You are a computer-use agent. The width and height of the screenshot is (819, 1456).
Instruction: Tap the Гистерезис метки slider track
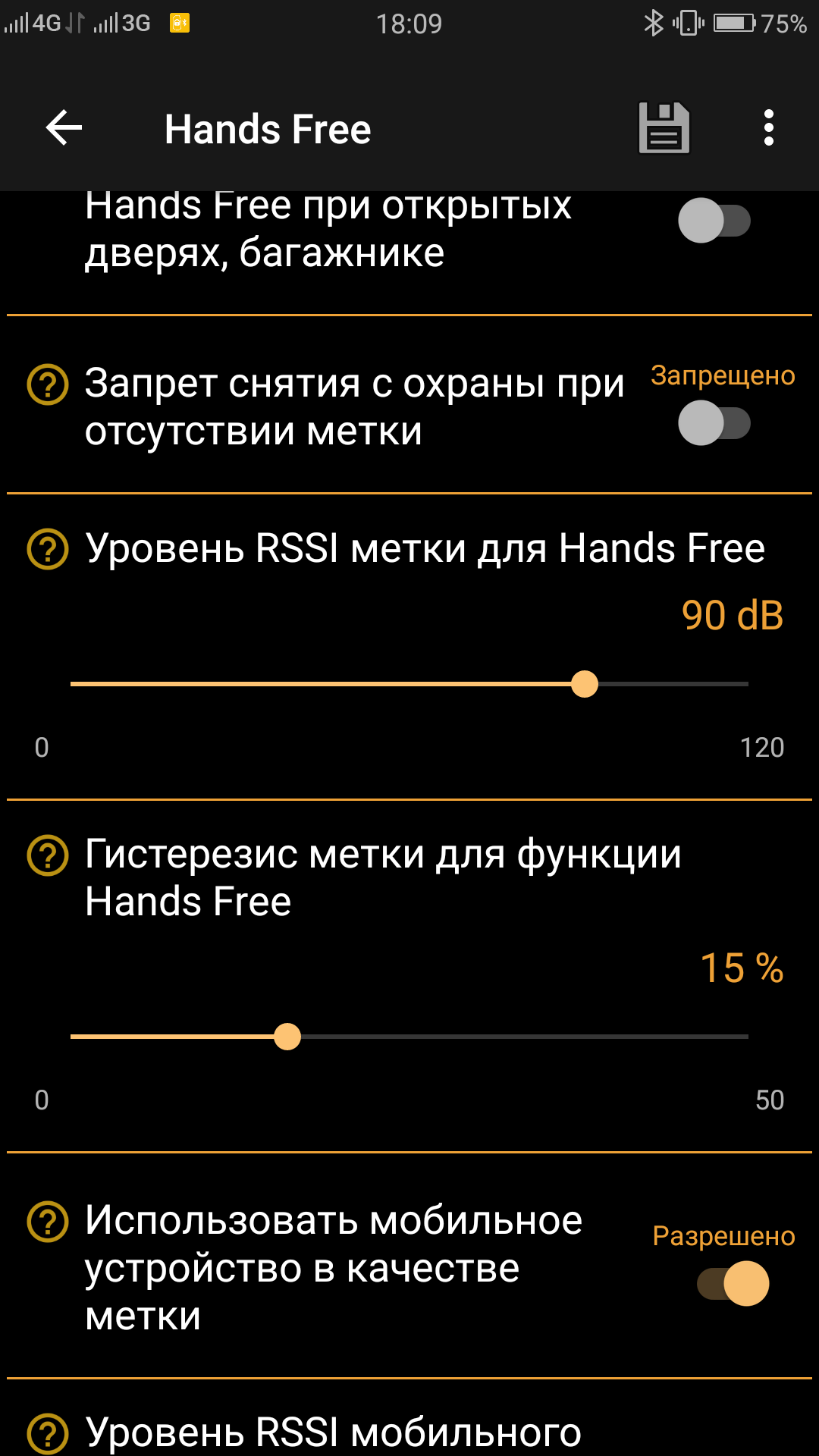pyautogui.click(x=409, y=1037)
